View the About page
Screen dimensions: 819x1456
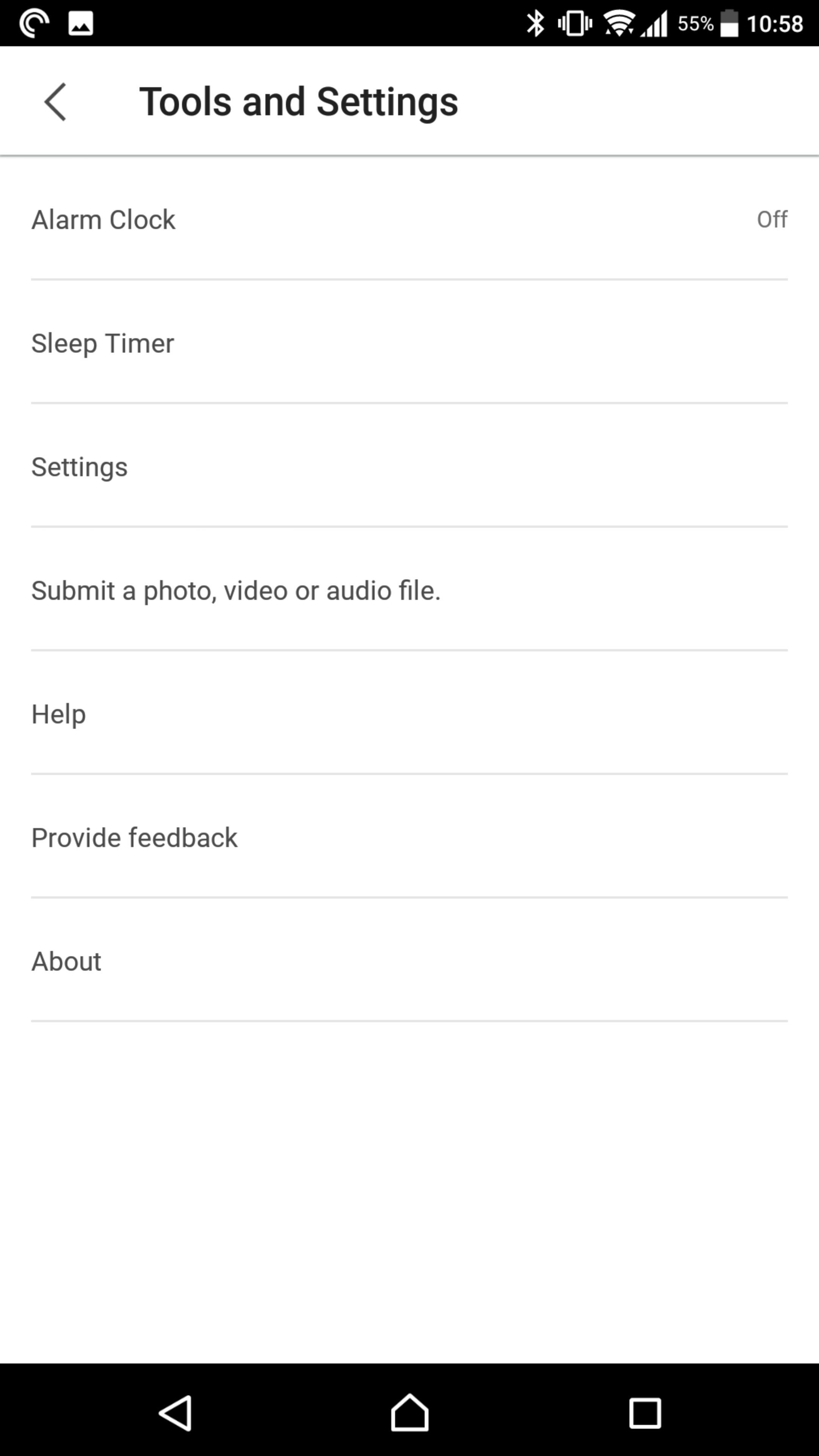click(x=409, y=961)
